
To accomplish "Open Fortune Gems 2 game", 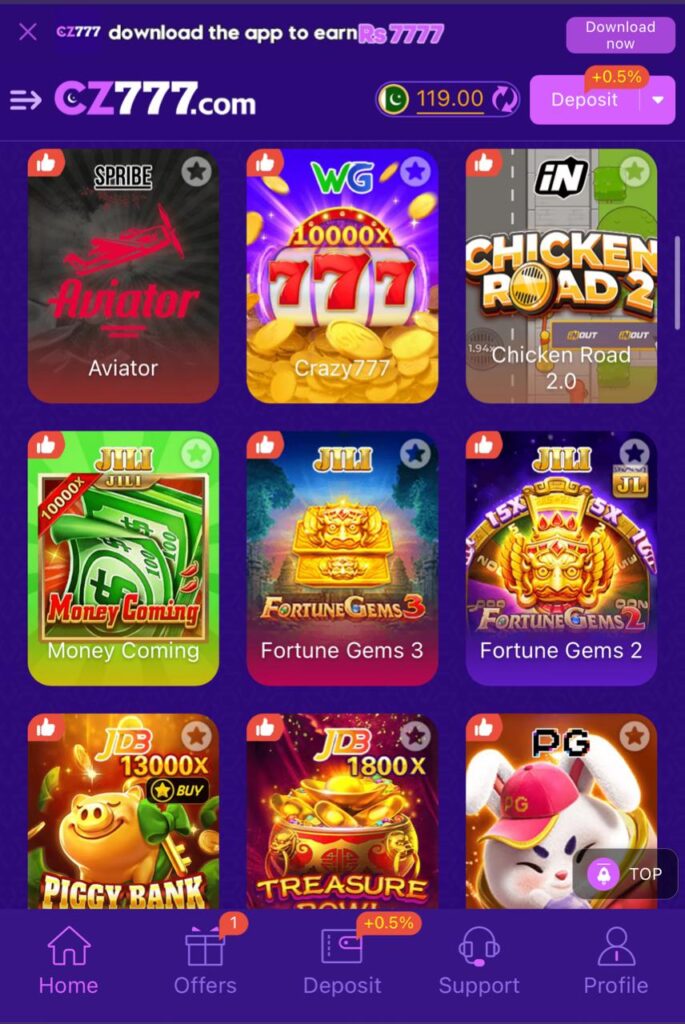I will tap(561, 557).
